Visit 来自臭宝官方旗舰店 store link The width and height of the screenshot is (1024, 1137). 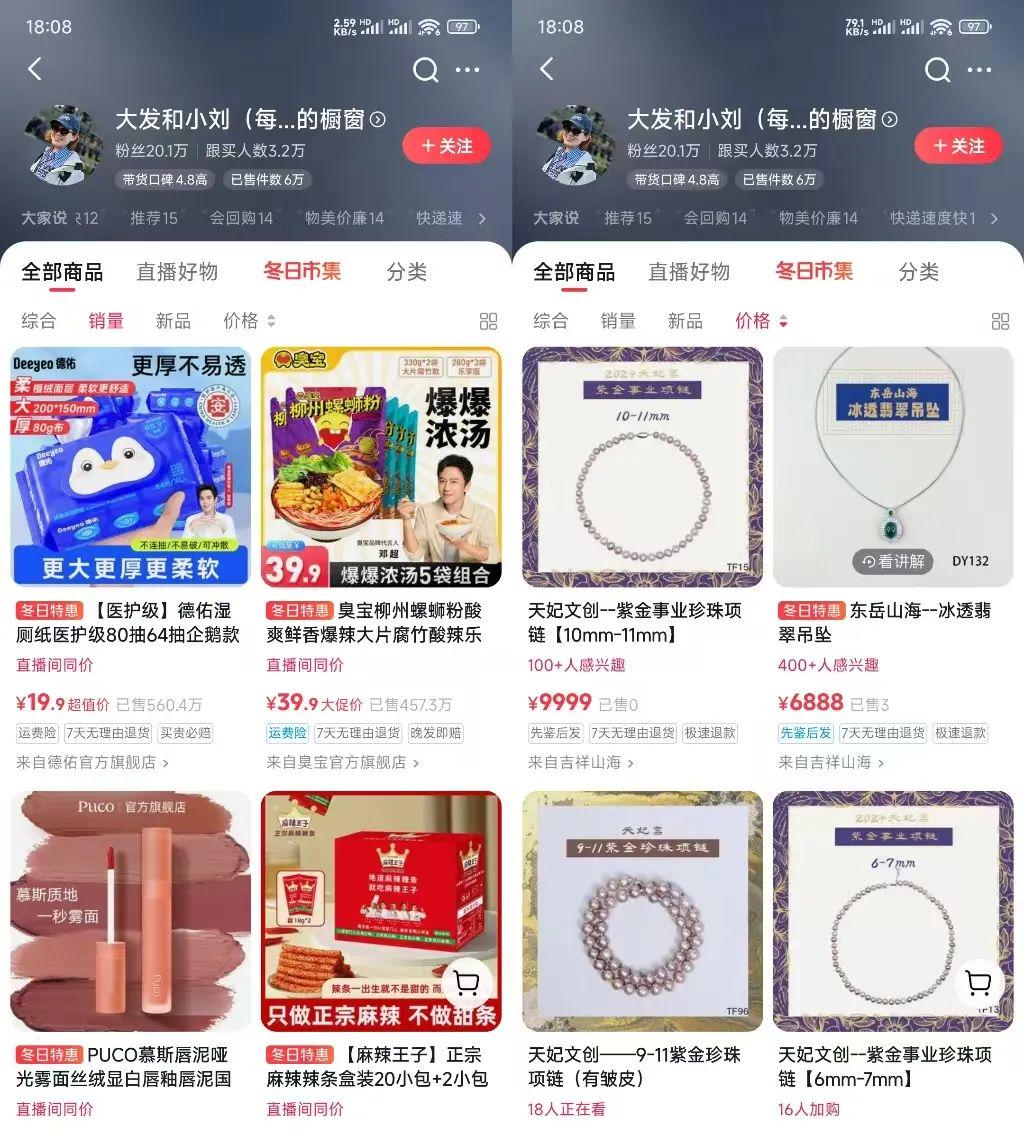point(342,762)
